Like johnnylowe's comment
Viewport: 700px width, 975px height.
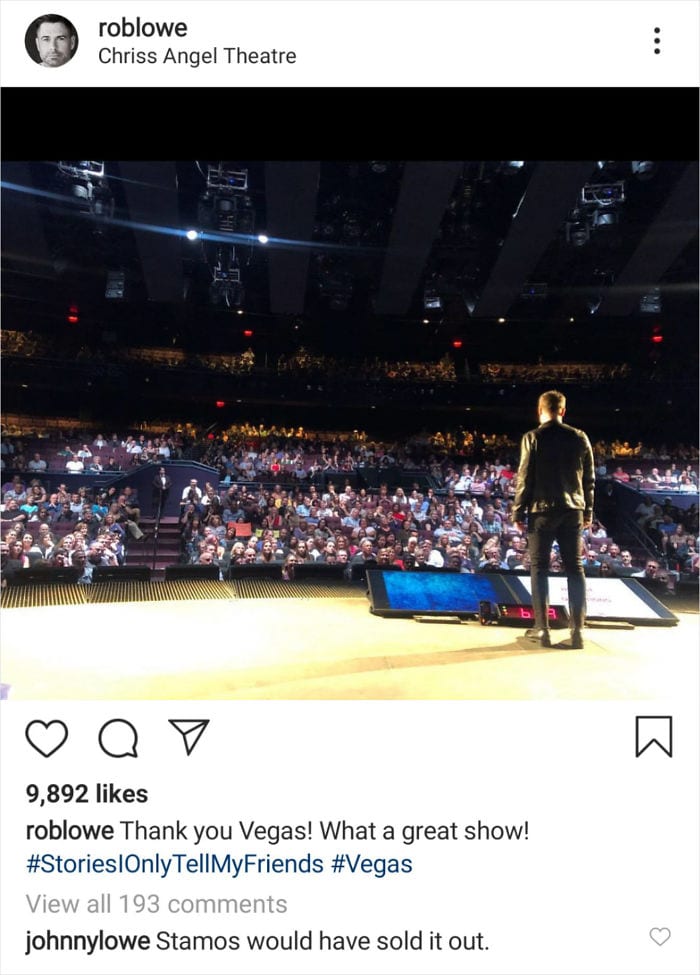(x=660, y=936)
